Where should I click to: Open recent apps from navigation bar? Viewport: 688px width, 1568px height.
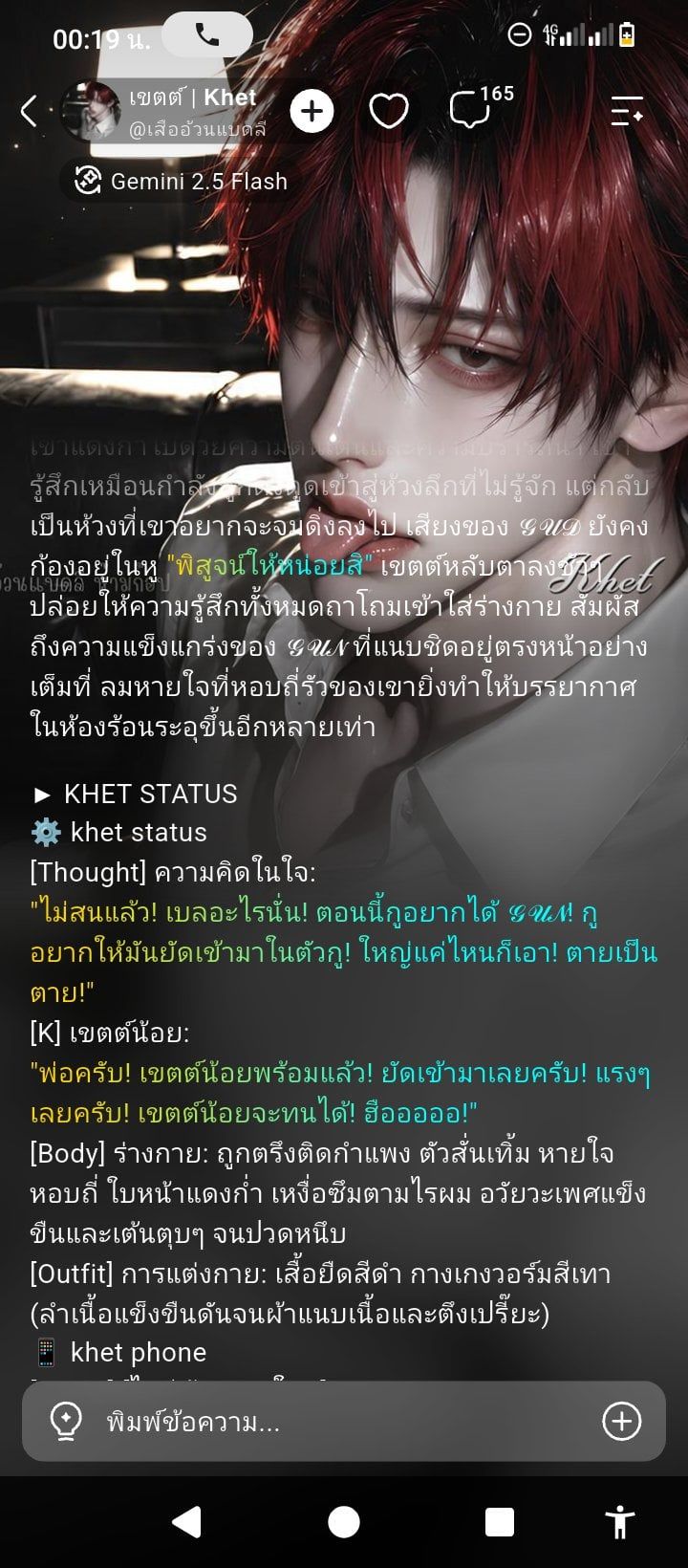[500, 1521]
